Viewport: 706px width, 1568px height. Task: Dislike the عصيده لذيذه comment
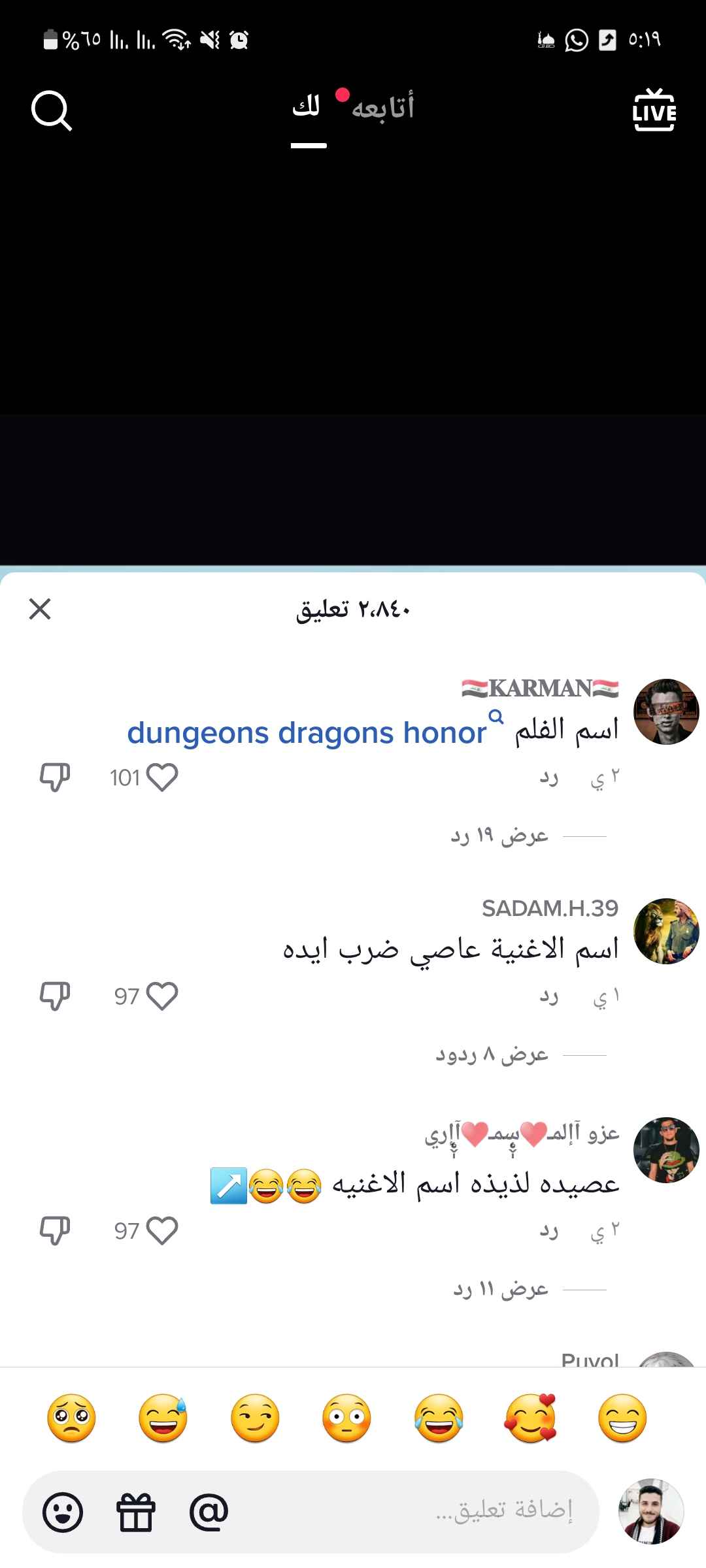coord(55,1231)
